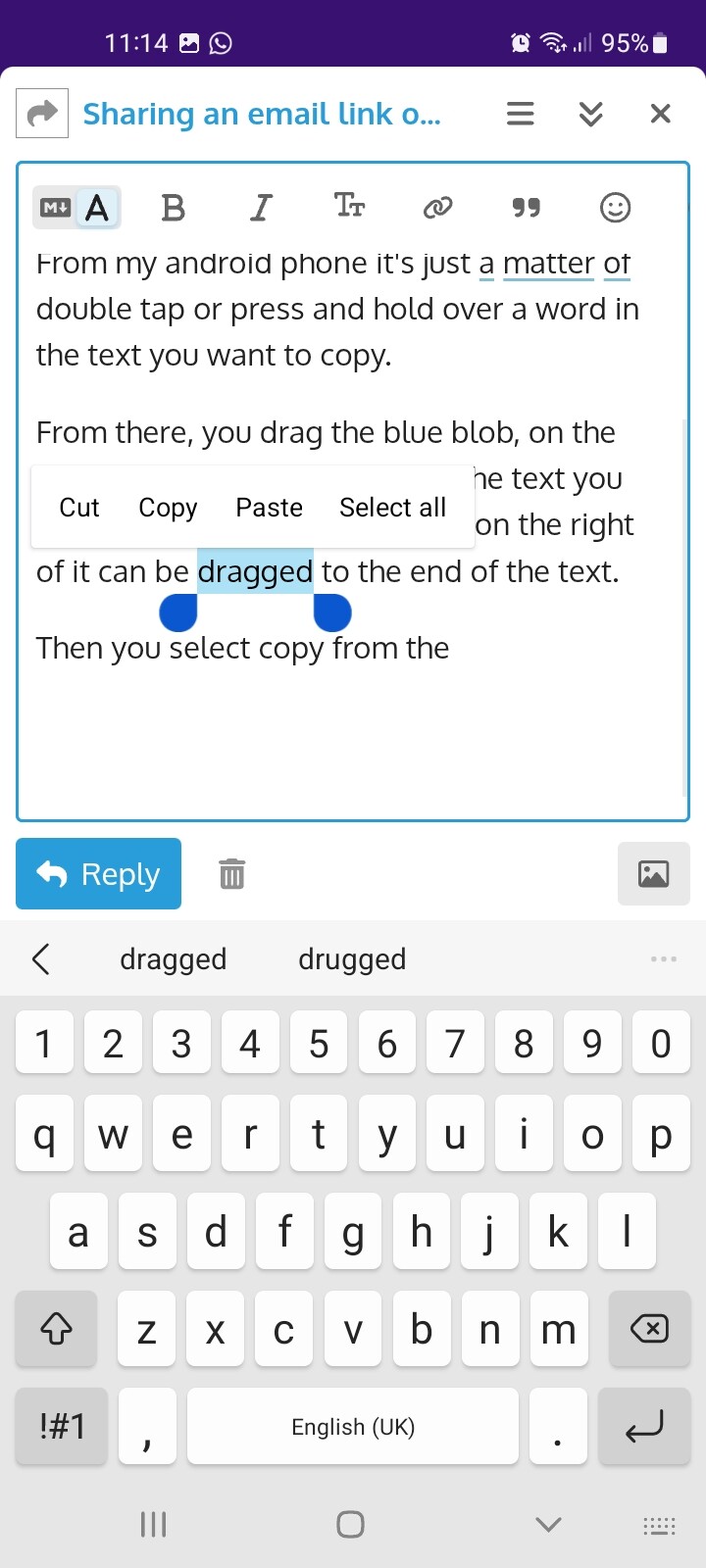Close the reply composer
The height and width of the screenshot is (1568, 706).
pyautogui.click(x=661, y=114)
